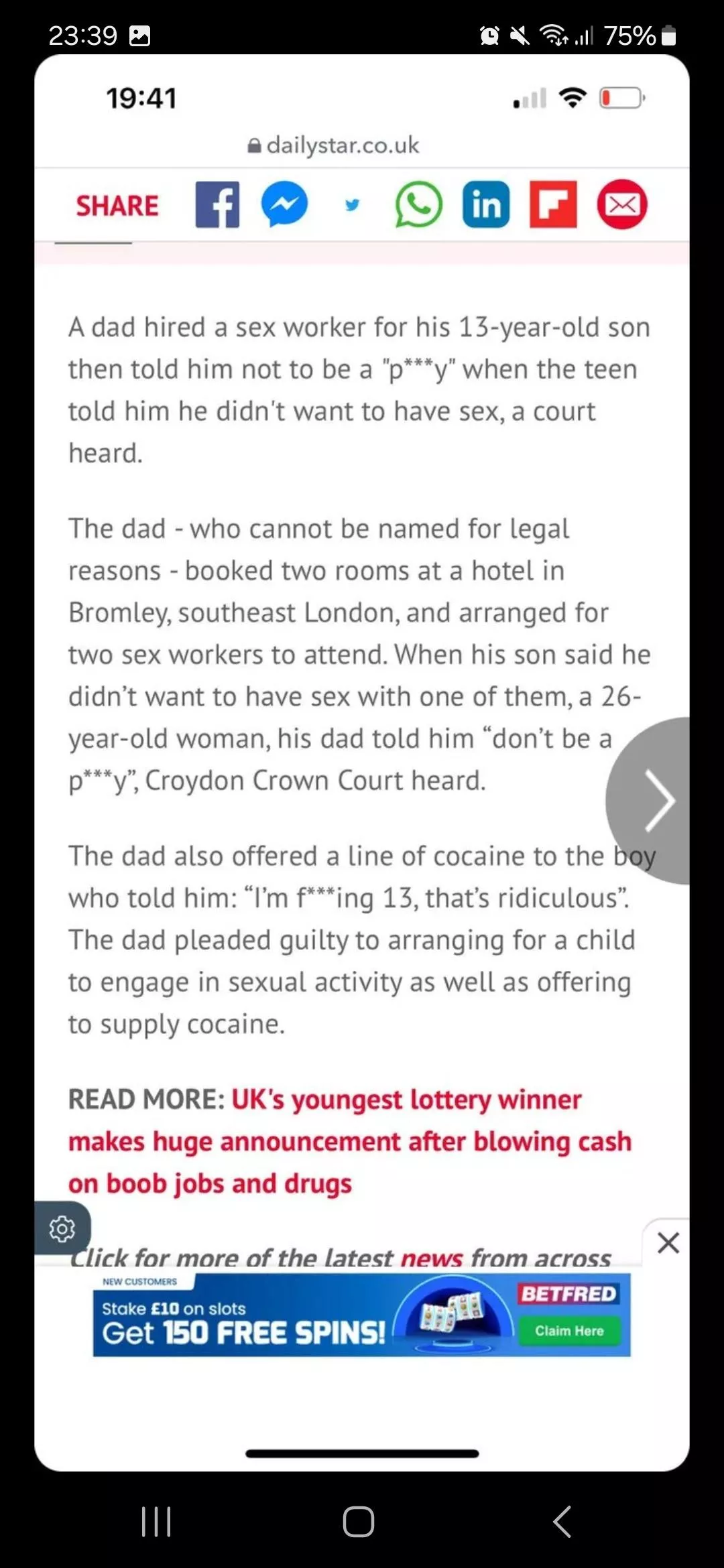Share via Facebook Messenger
724x1568 pixels.
[284, 204]
